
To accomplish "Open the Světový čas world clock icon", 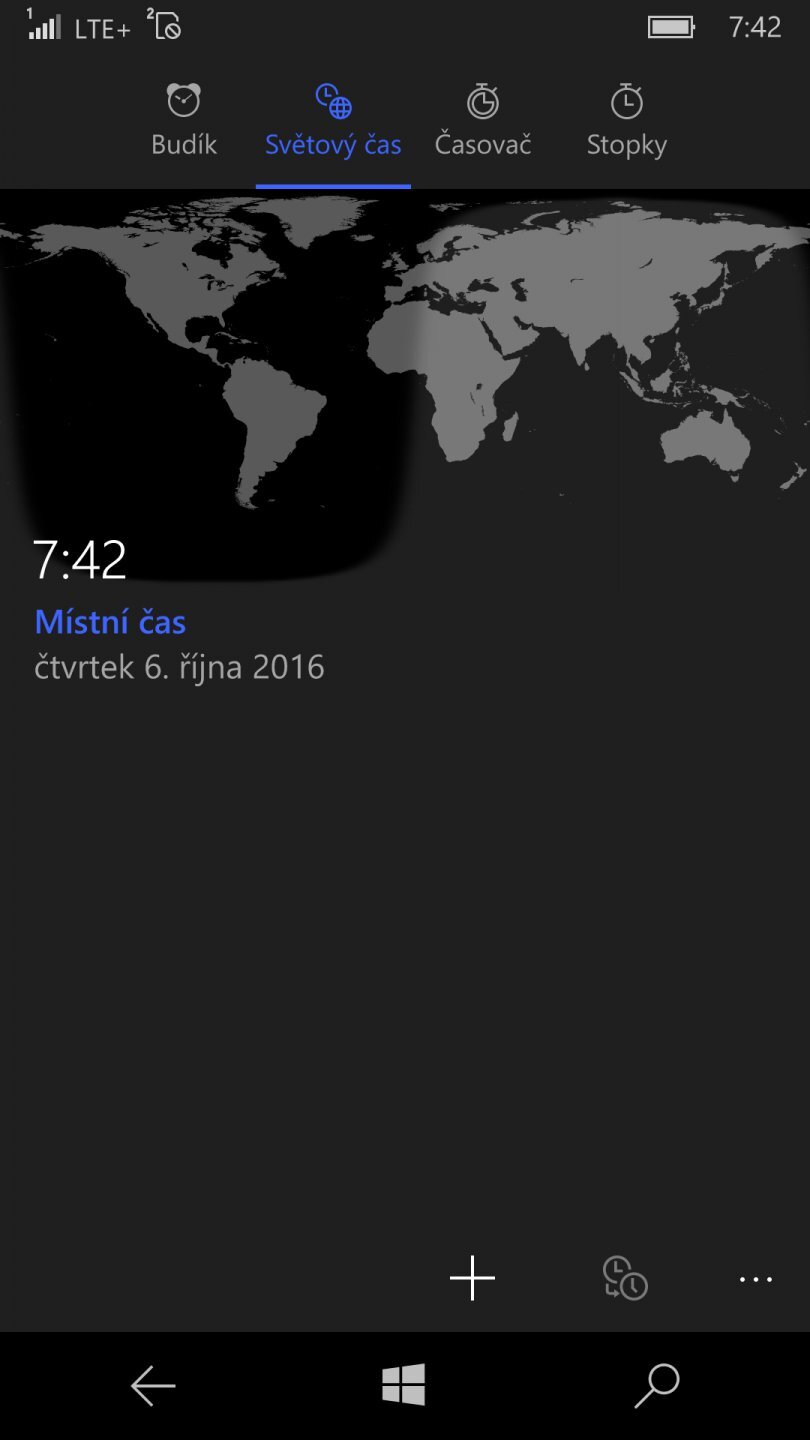I will pyautogui.click(x=332, y=100).
